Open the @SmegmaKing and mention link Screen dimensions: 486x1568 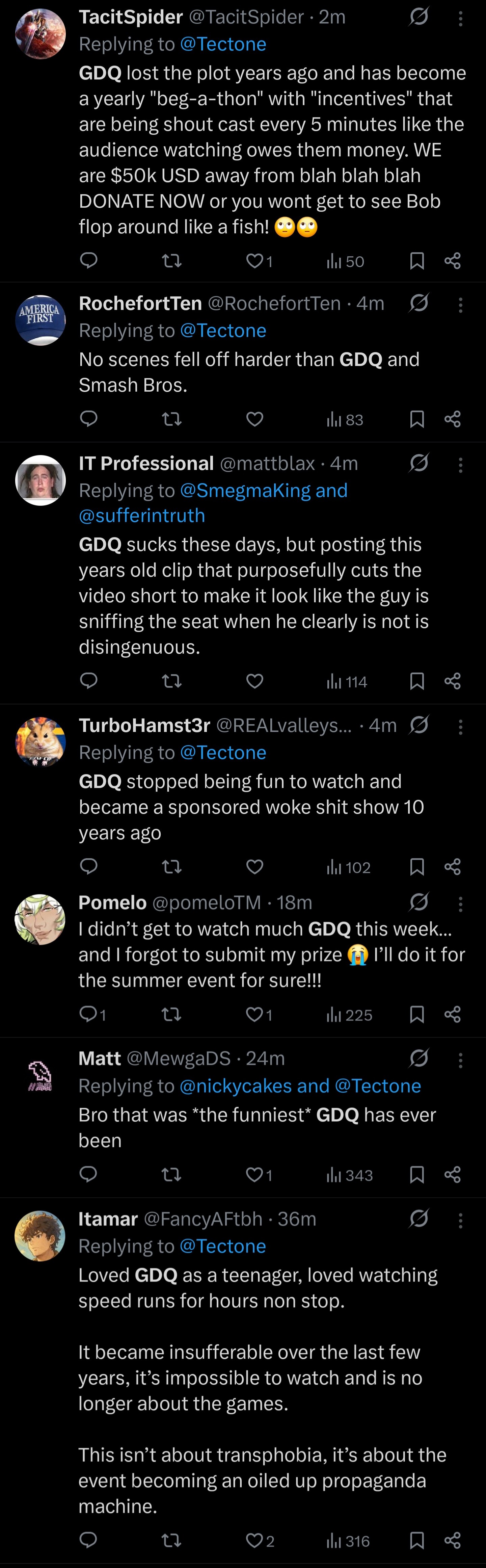click(x=263, y=491)
